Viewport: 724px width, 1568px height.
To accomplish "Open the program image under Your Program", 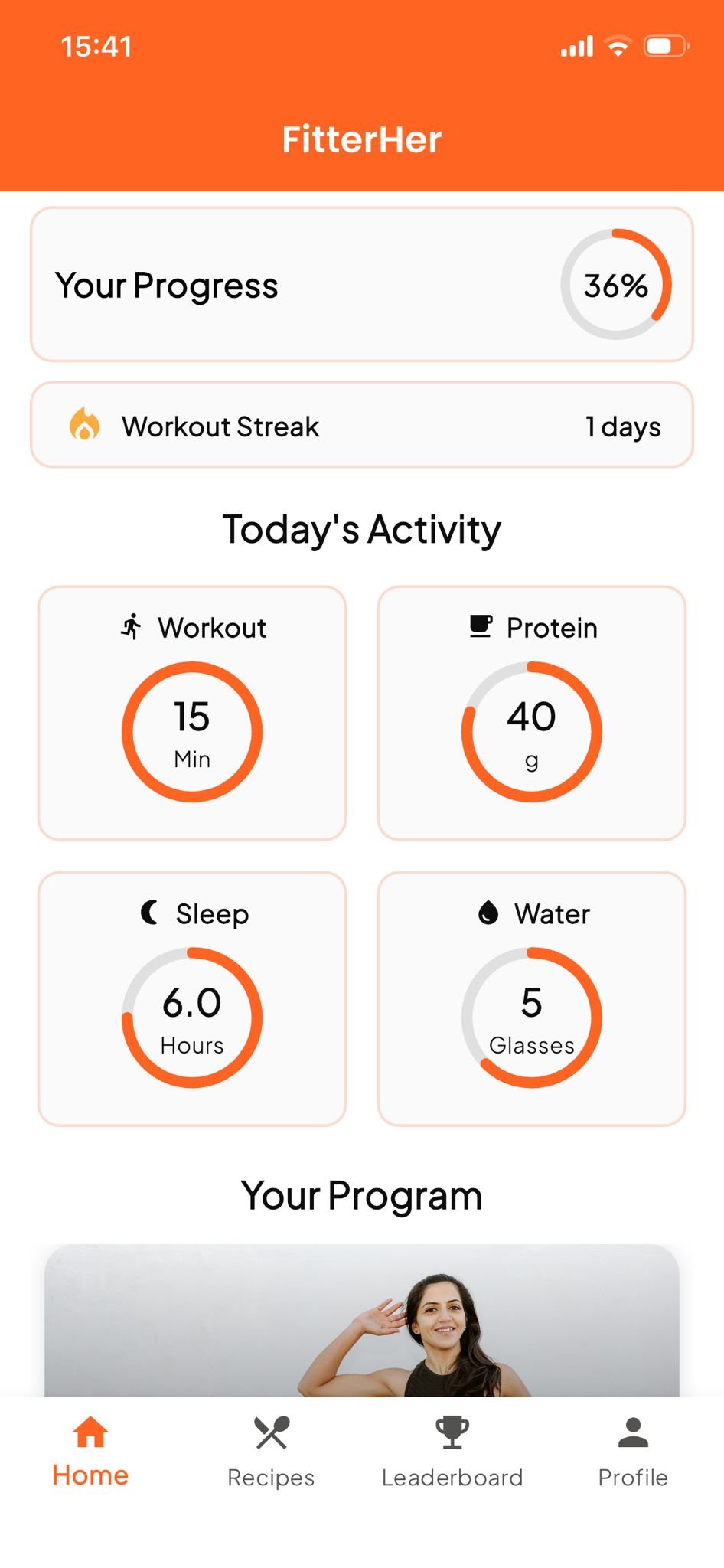I will 362,1325.
